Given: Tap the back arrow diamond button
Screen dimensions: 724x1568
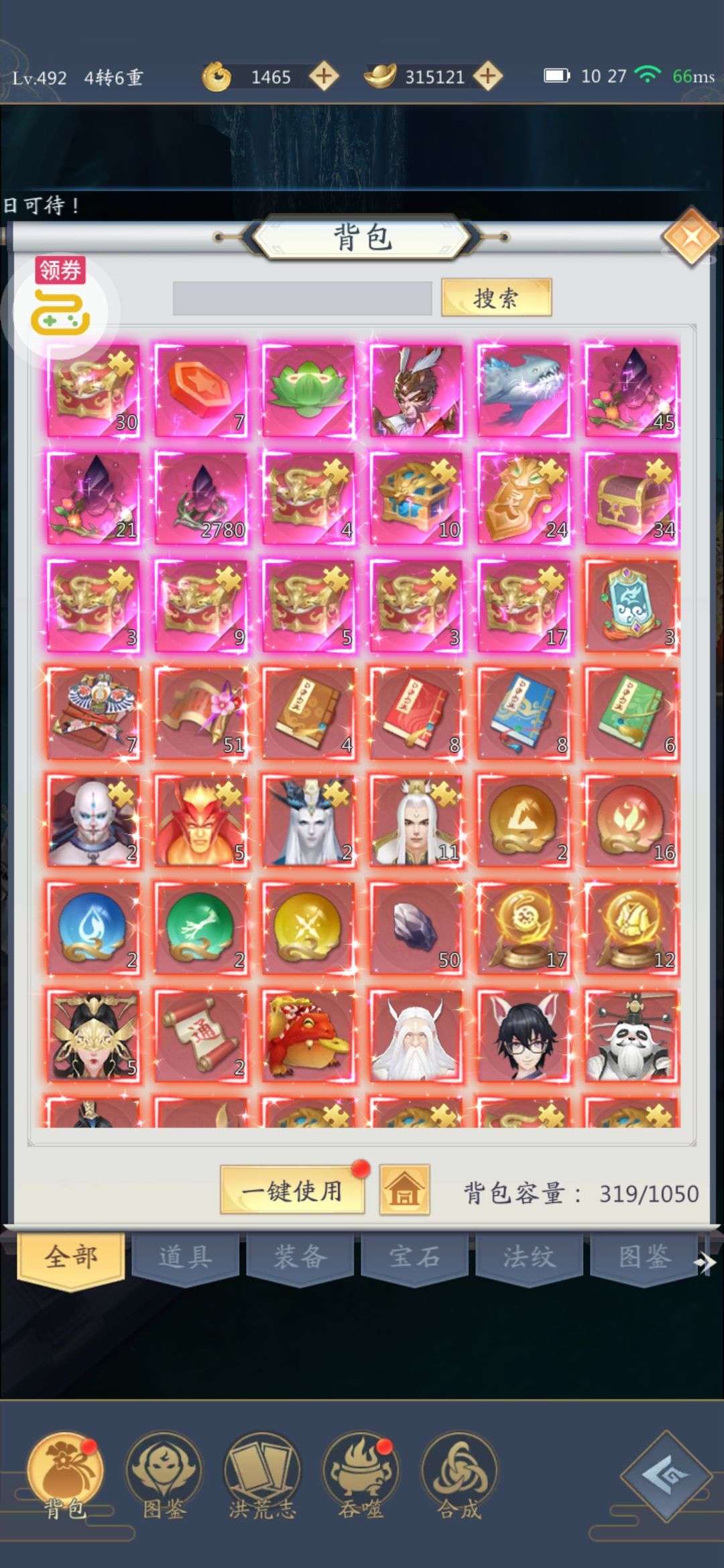Looking at the screenshot, I should (666, 1475).
